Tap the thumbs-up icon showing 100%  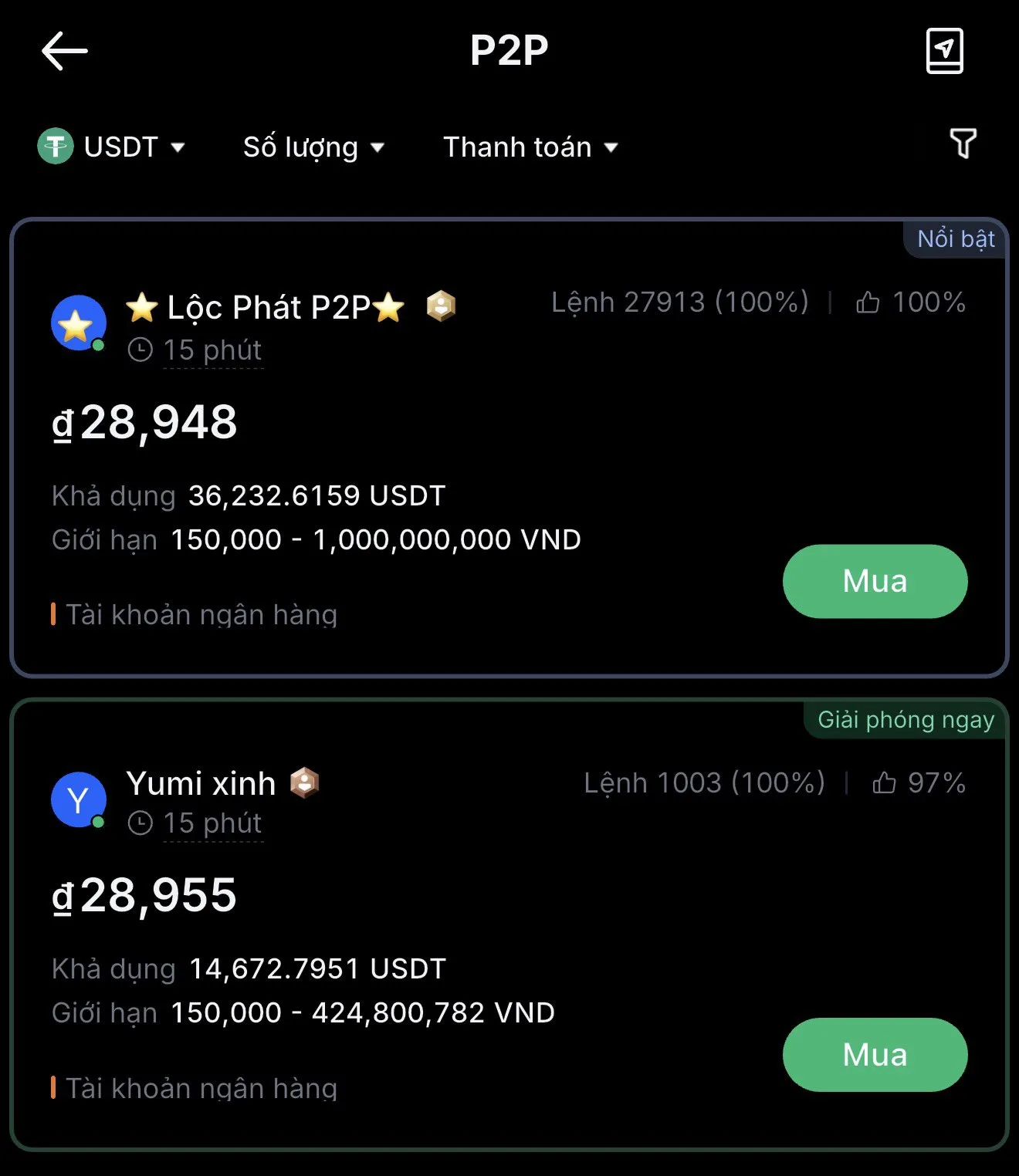pos(869,302)
